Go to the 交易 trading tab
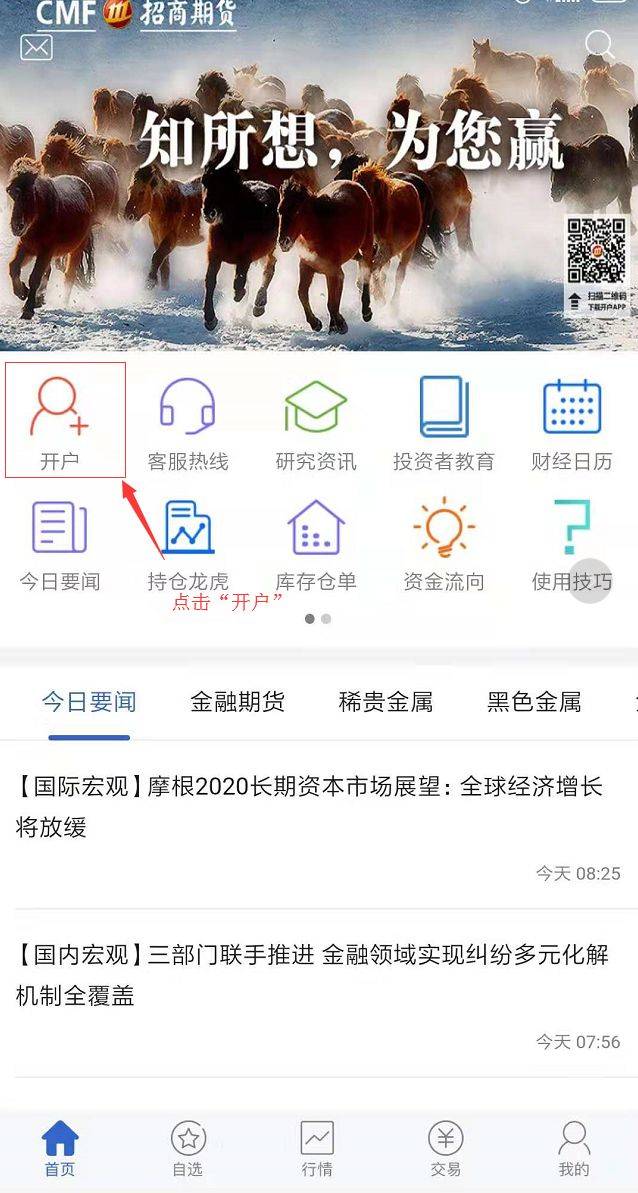Viewport: 638px width, 1193px height. point(446,1148)
